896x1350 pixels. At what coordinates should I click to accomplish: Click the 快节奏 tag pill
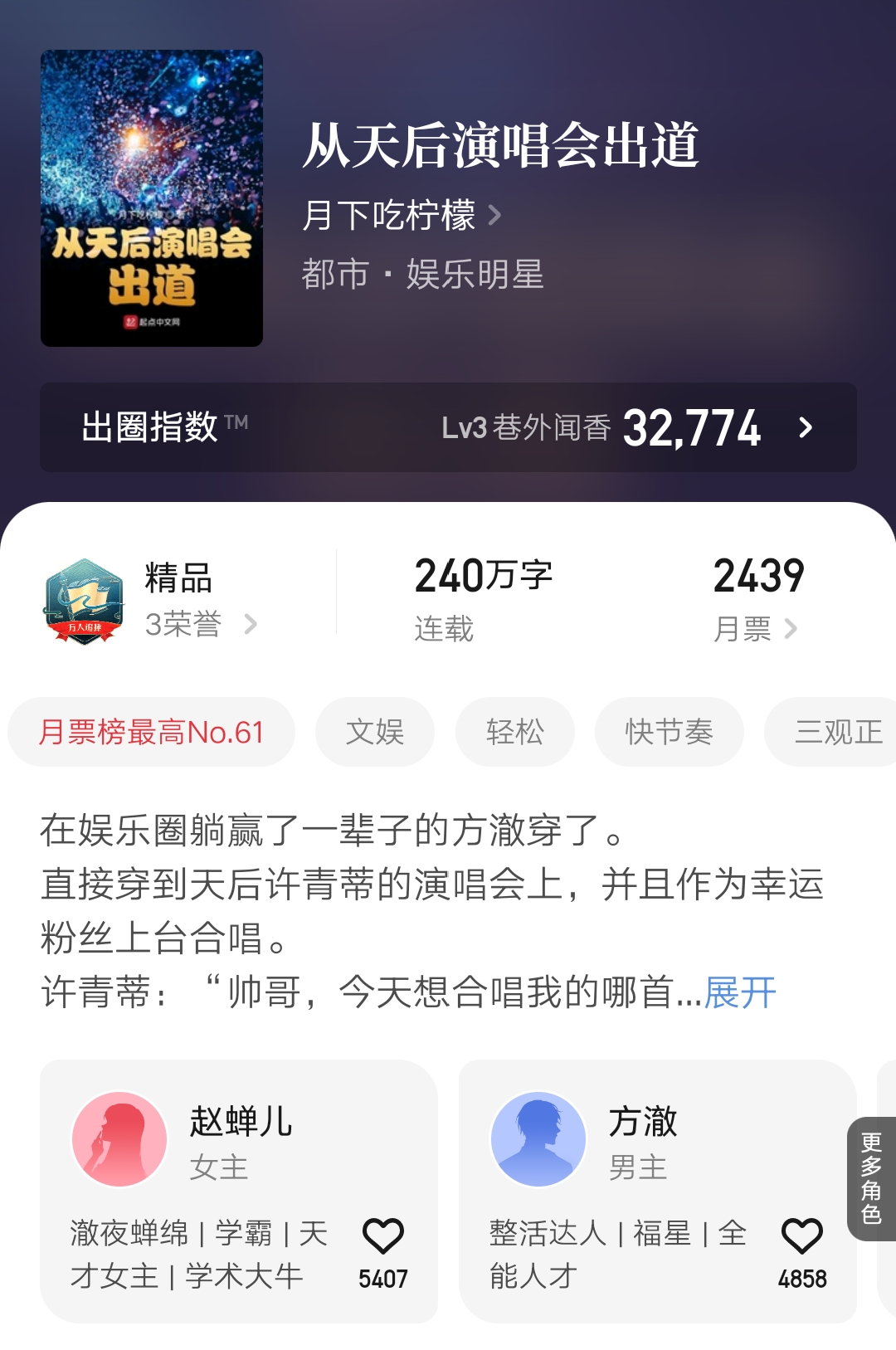click(x=669, y=732)
